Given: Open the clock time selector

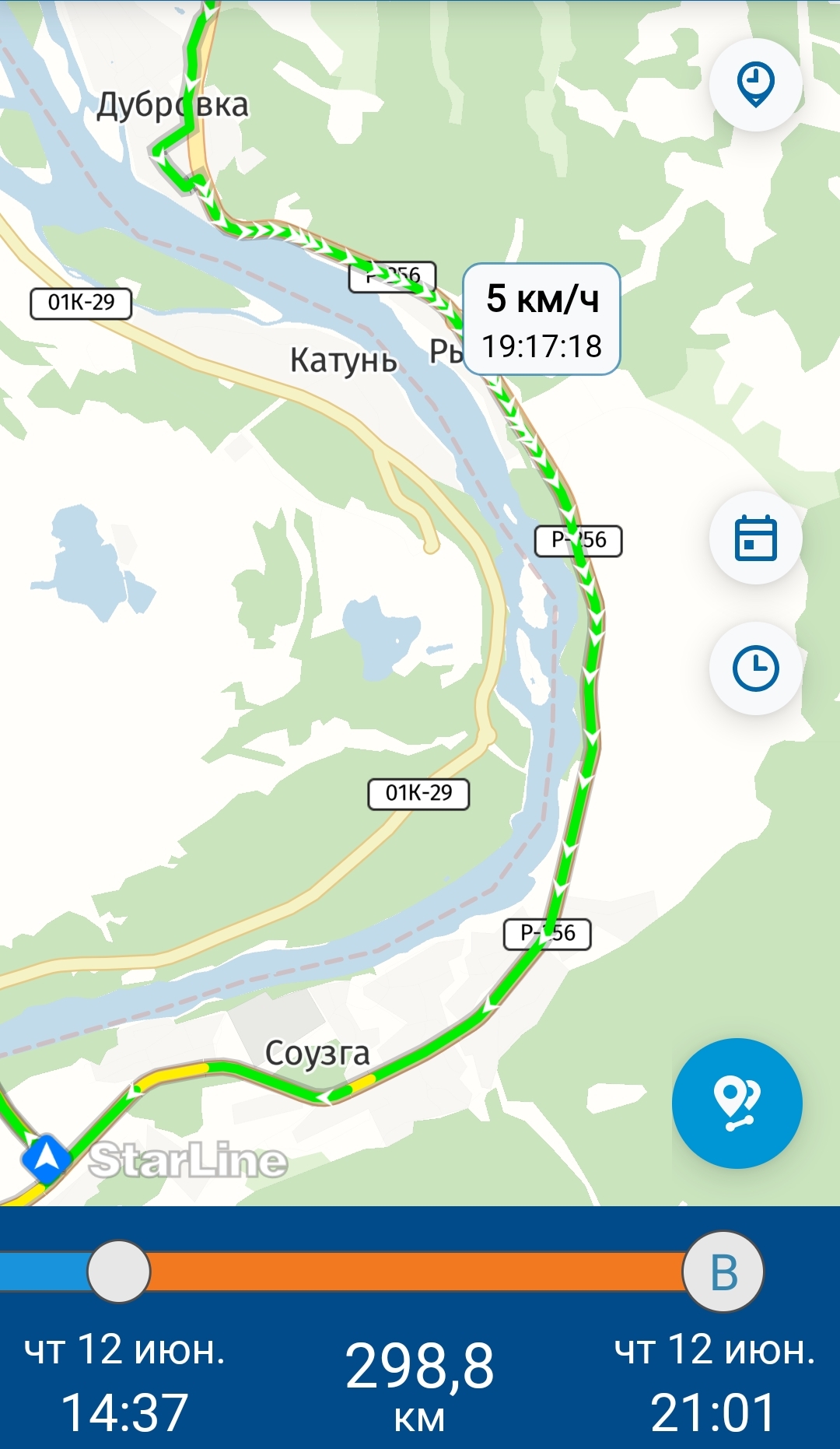Looking at the screenshot, I should pyautogui.click(x=755, y=668).
